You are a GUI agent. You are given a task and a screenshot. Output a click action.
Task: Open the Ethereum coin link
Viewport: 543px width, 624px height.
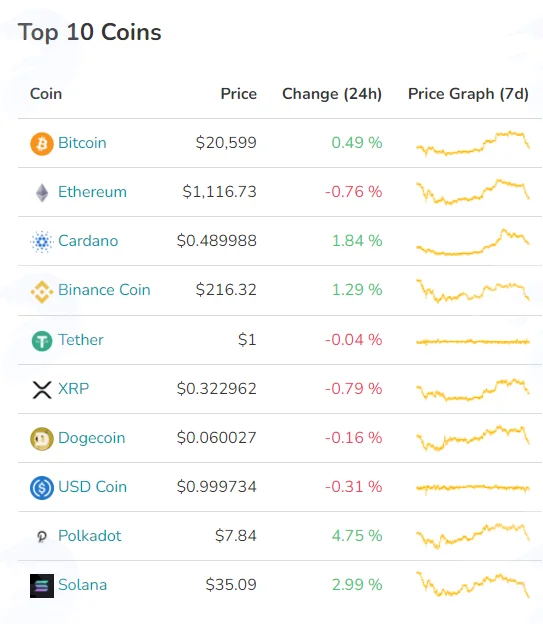[92, 192]
